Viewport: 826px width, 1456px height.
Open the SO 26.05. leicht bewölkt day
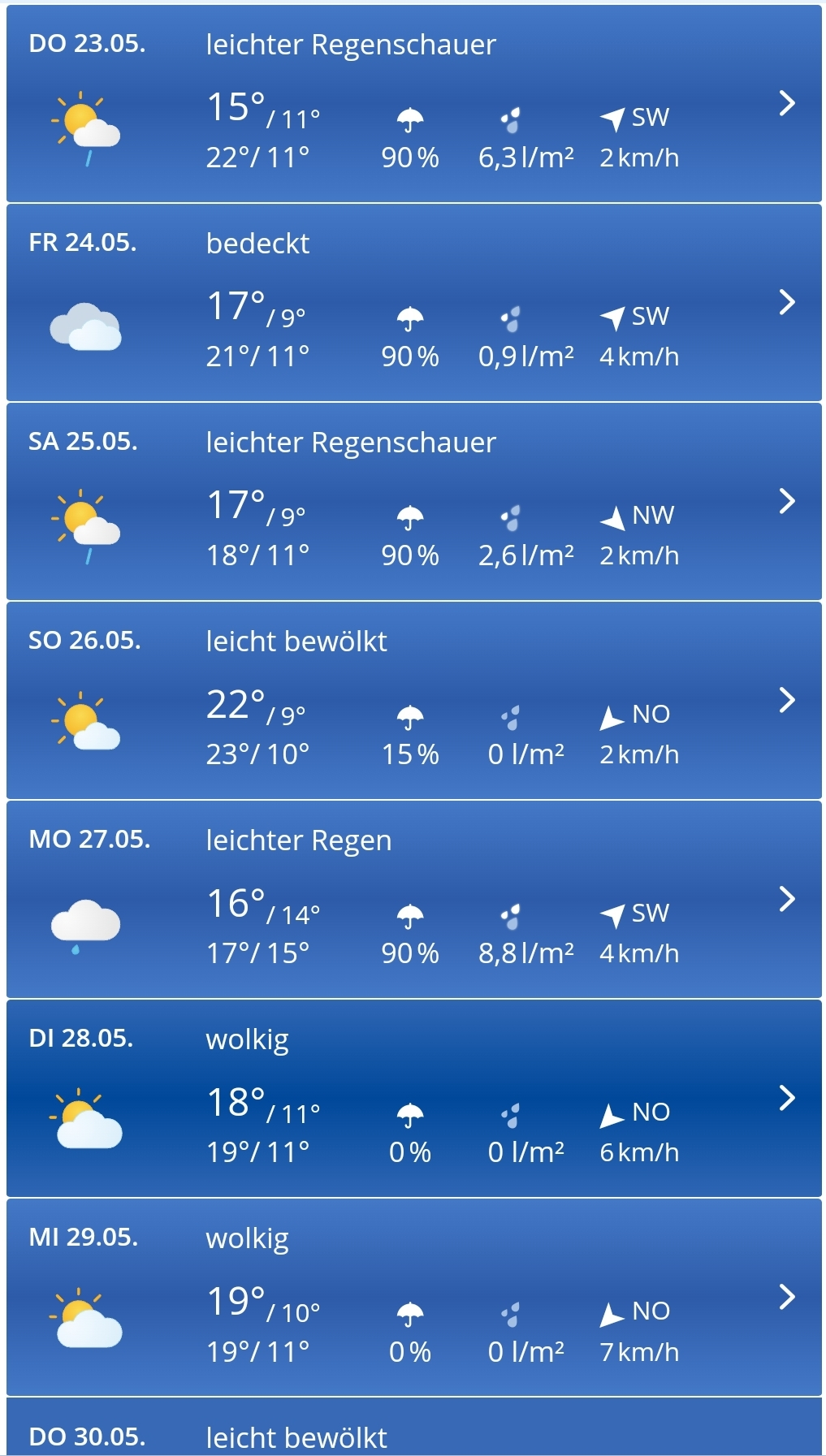(x=785, y=700)
